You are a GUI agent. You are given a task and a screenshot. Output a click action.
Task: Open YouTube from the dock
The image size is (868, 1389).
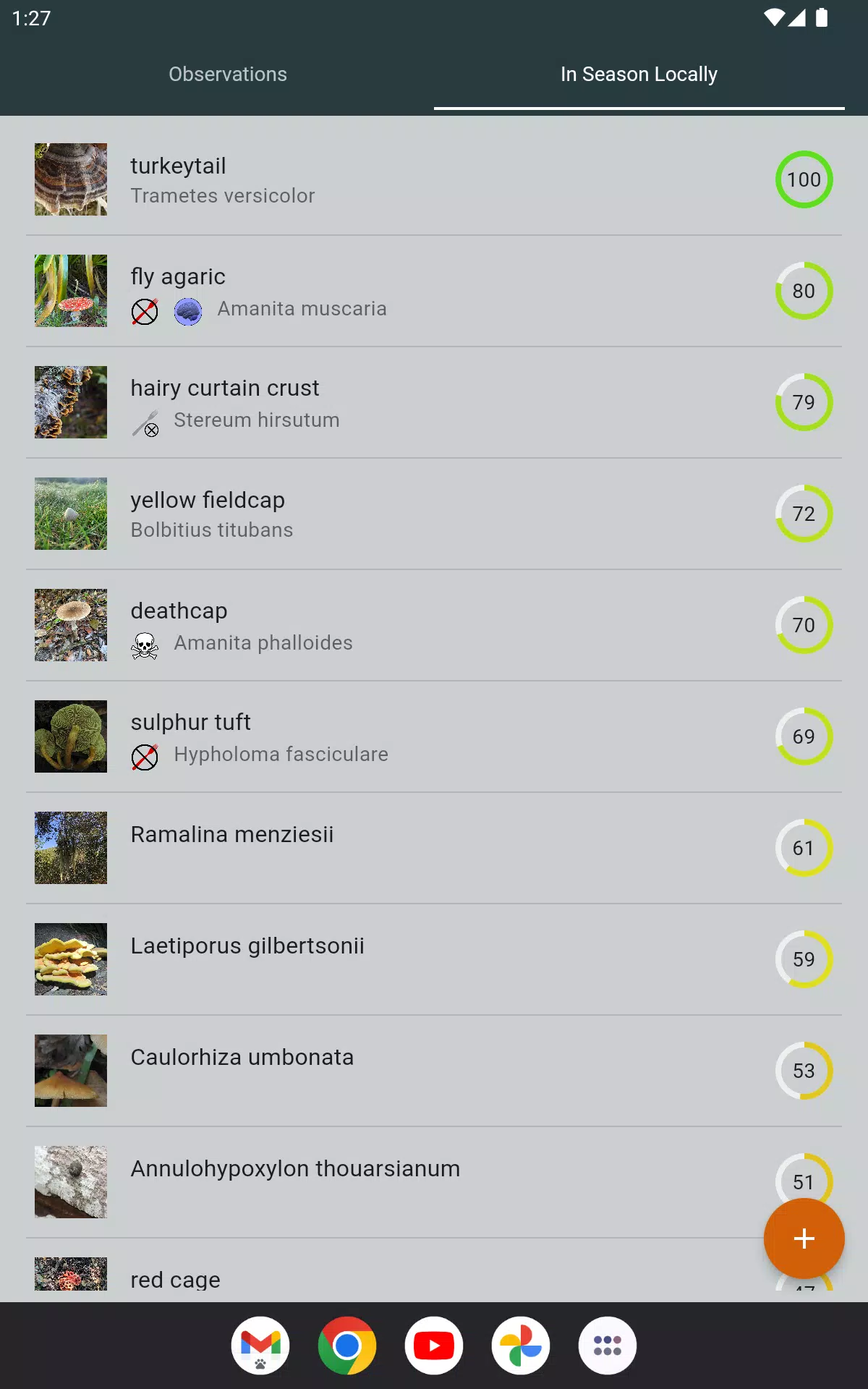pos(434,1346)
